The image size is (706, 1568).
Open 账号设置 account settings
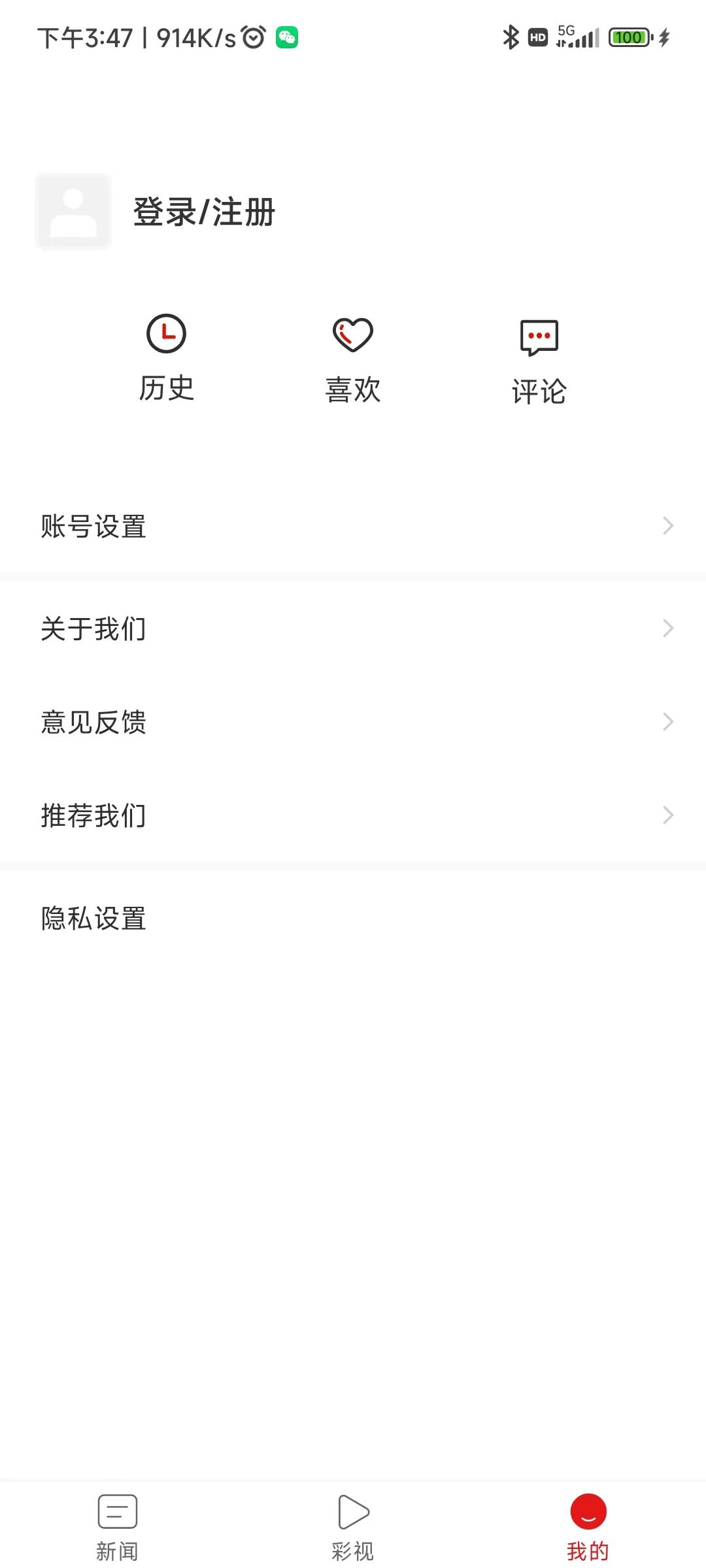click(x=353, y=526)
